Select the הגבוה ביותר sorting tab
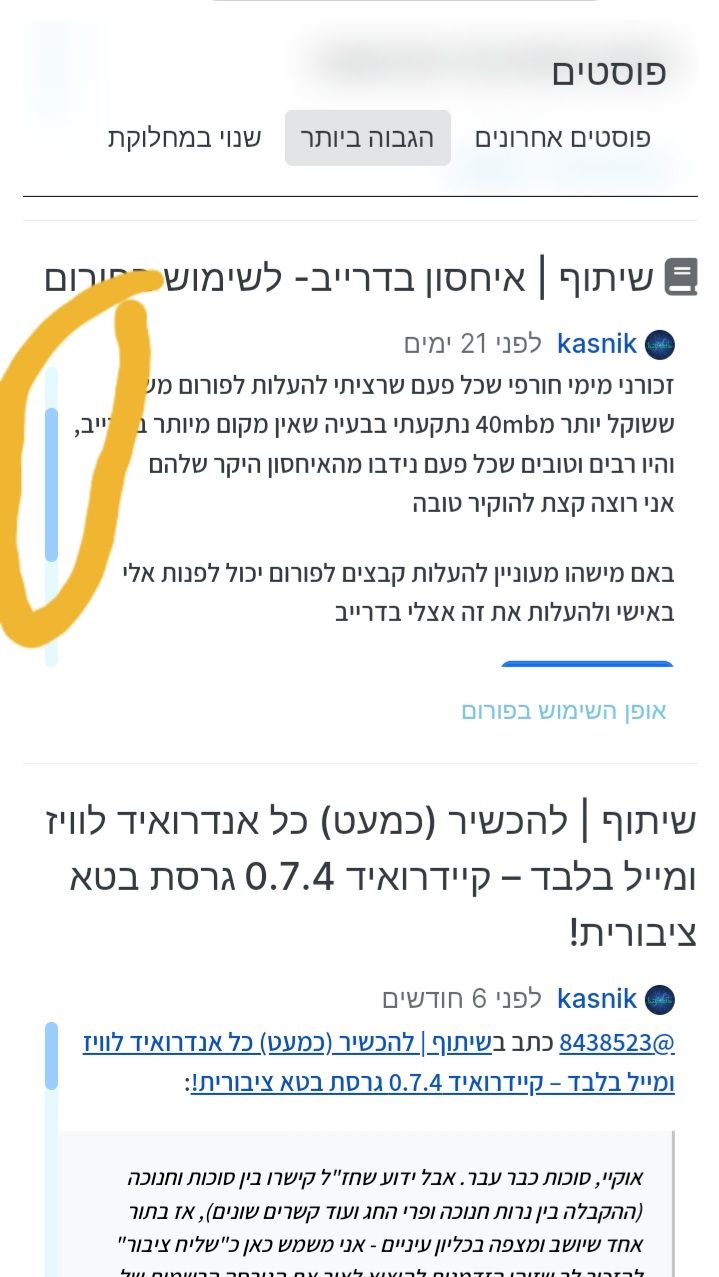 [368, 138]
